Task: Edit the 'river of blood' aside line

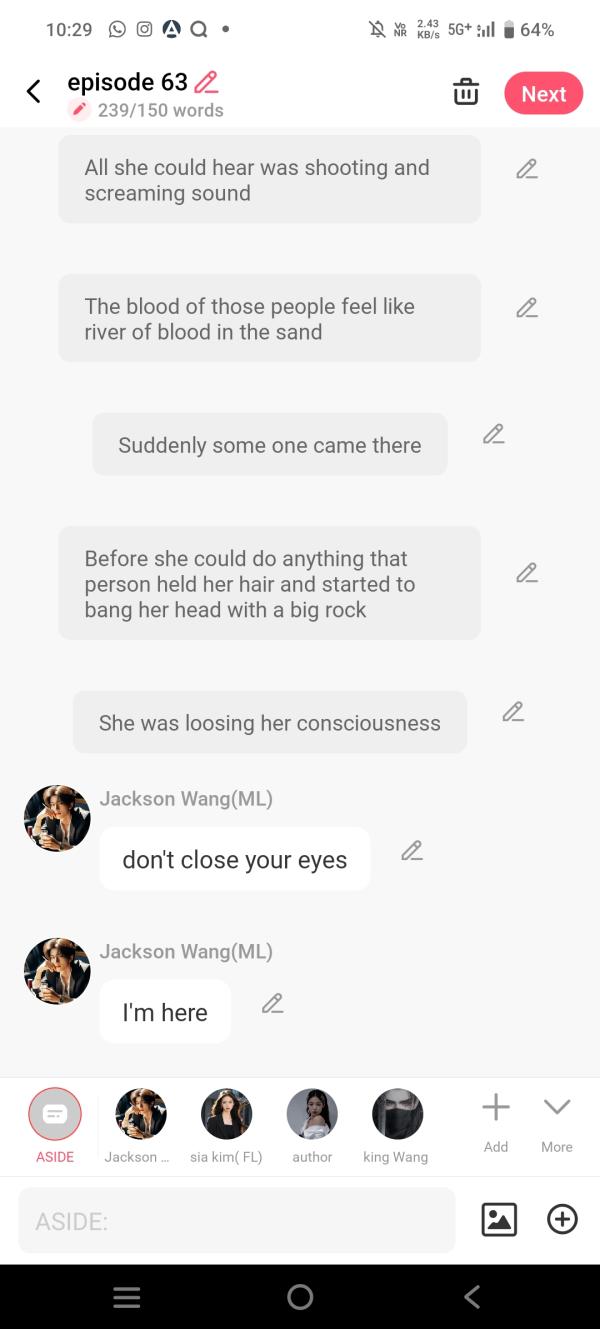Action: (527, 308)
